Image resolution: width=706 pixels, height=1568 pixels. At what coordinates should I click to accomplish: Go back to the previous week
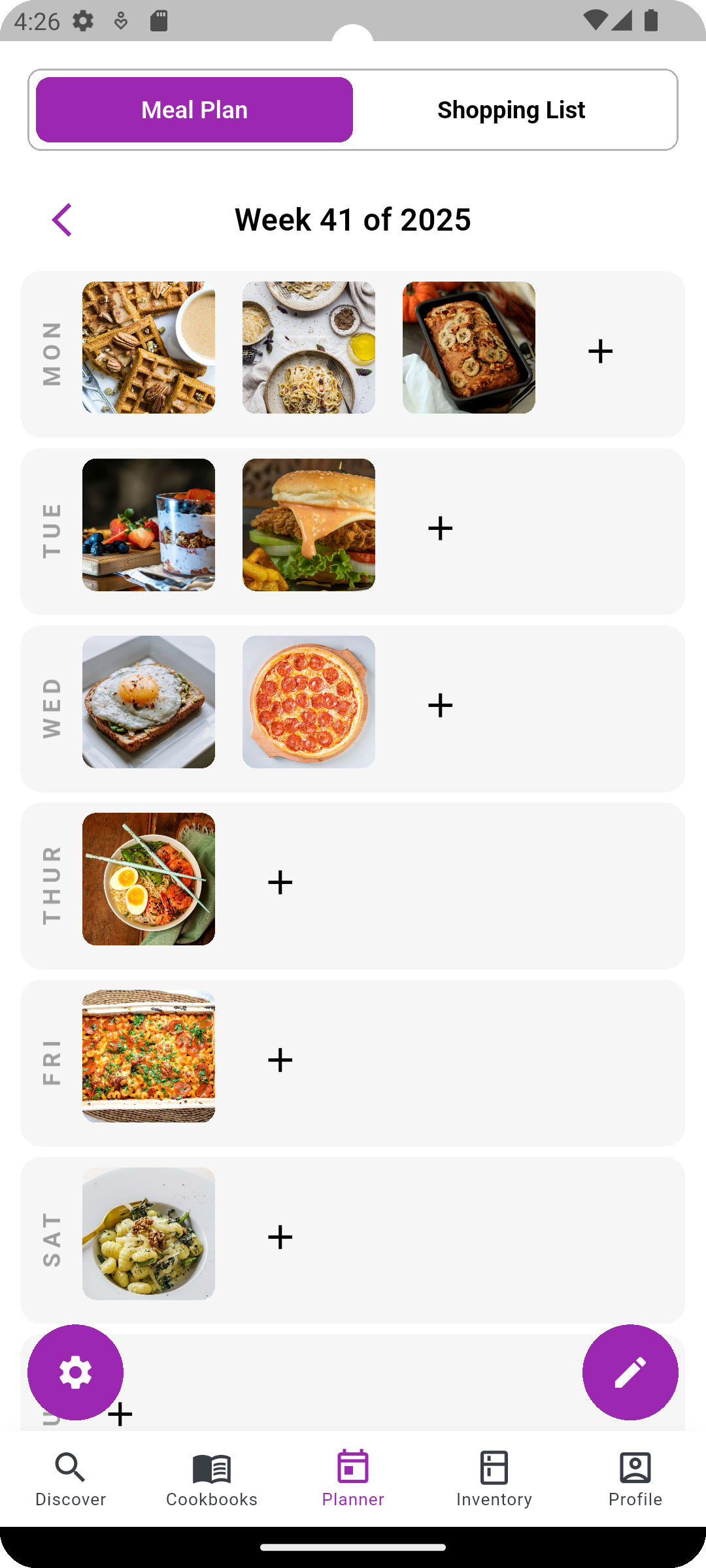(x=62, y=220)
